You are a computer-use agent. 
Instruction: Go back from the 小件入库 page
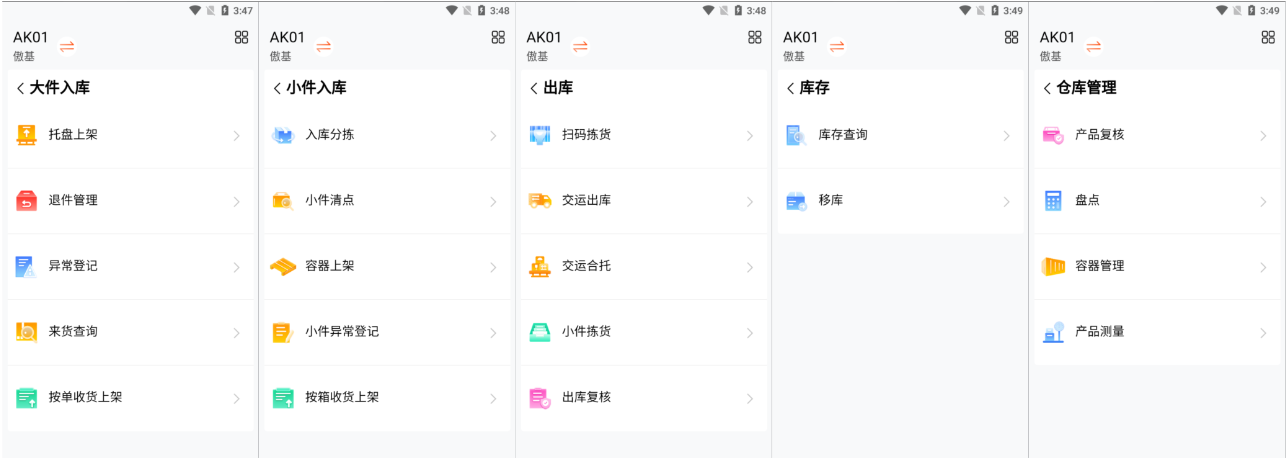coord(277,88)
